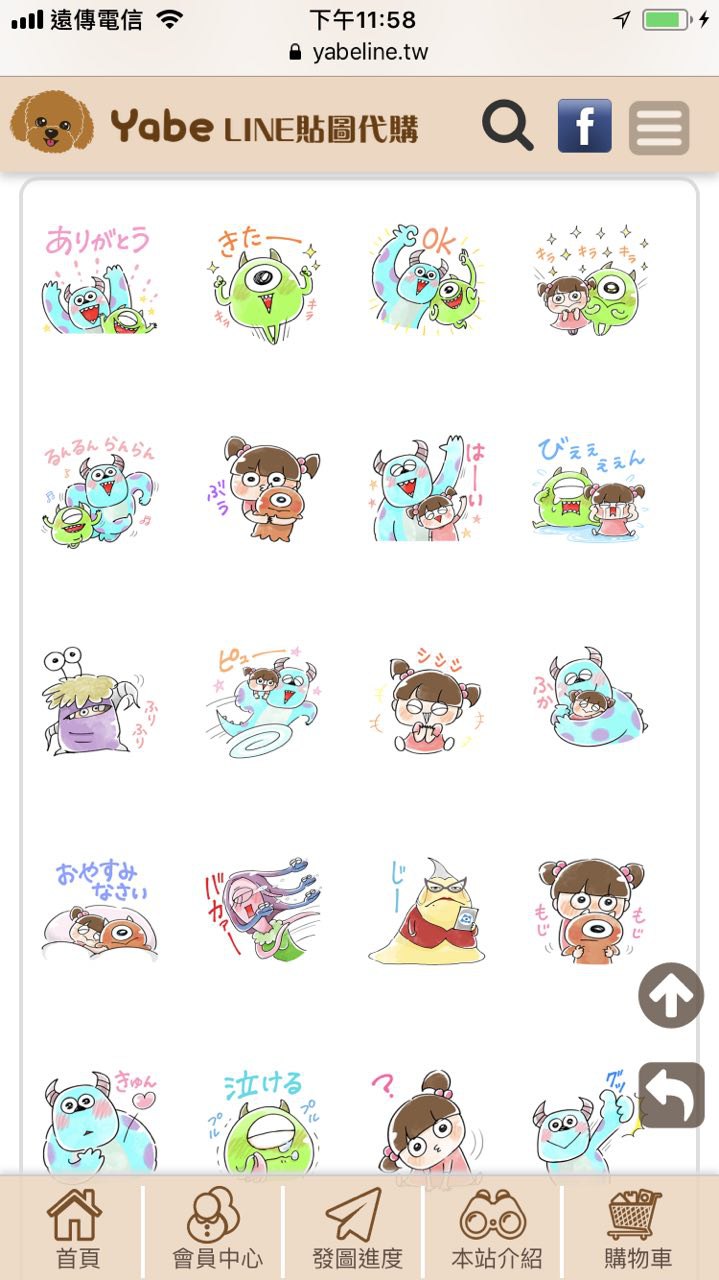Open the 購物車 shopping cart

tap(637, 1228)
